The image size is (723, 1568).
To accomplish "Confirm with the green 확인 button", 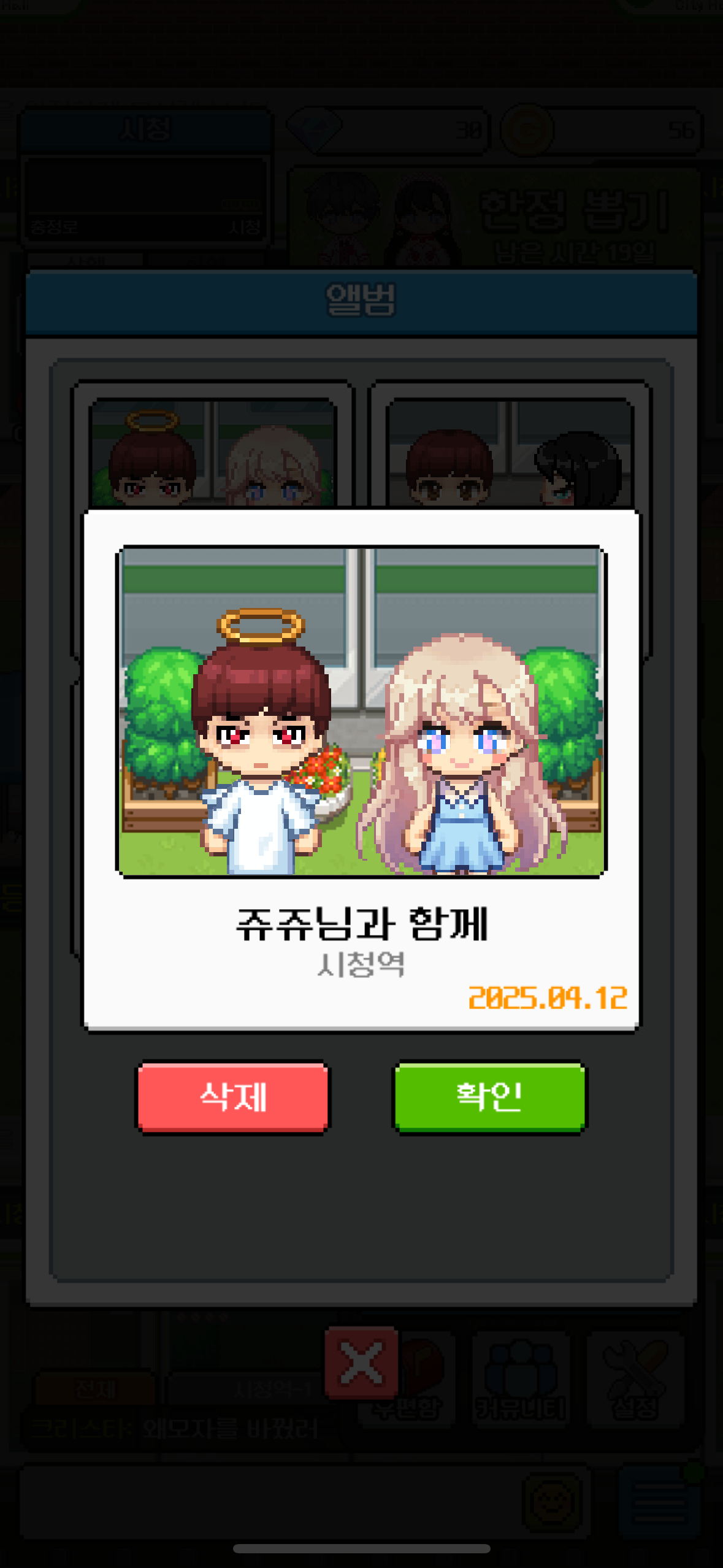I will point(489,1097).
